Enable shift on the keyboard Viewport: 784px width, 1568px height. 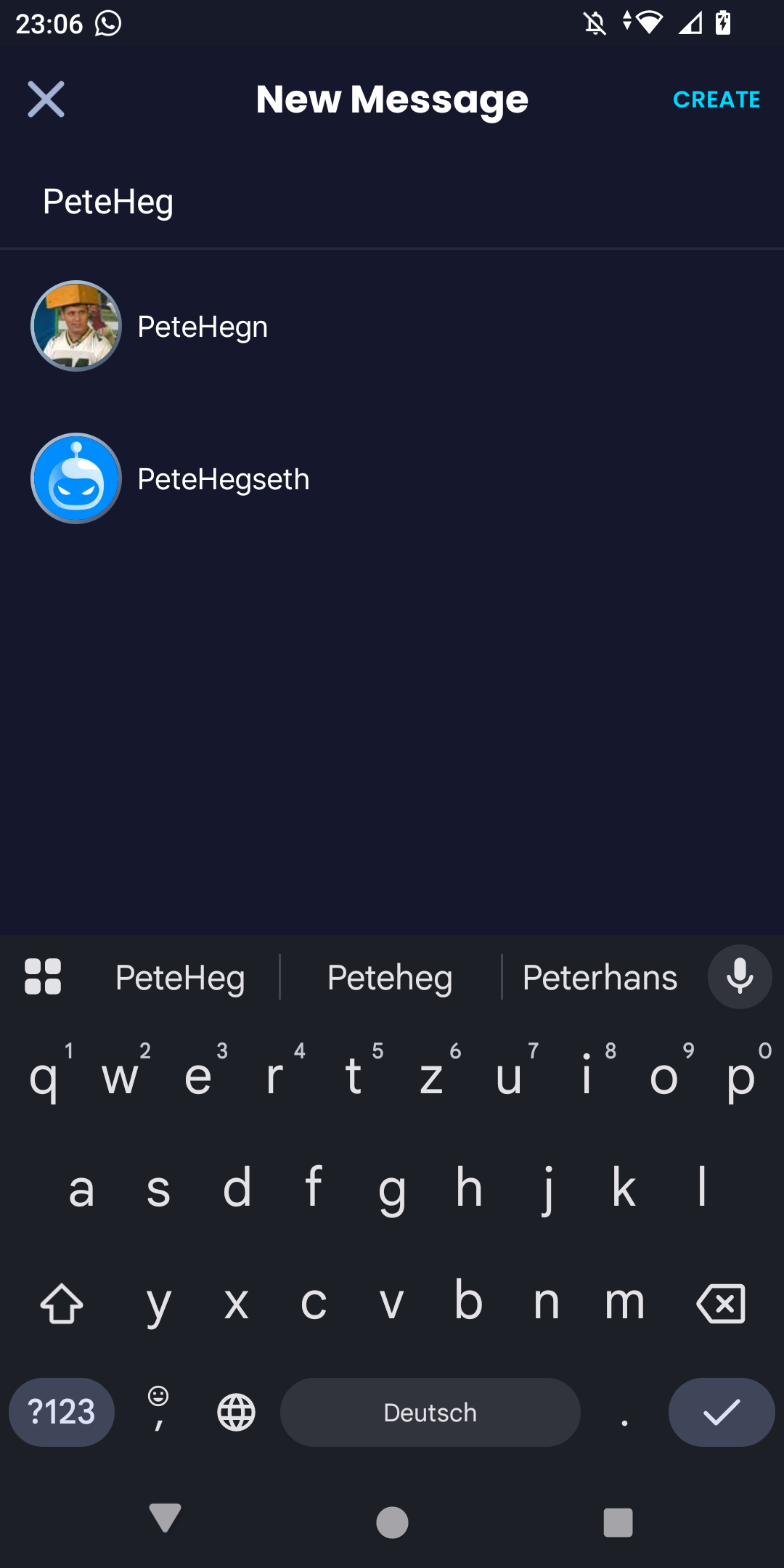pyautogui.click(x=62, y=1303)
